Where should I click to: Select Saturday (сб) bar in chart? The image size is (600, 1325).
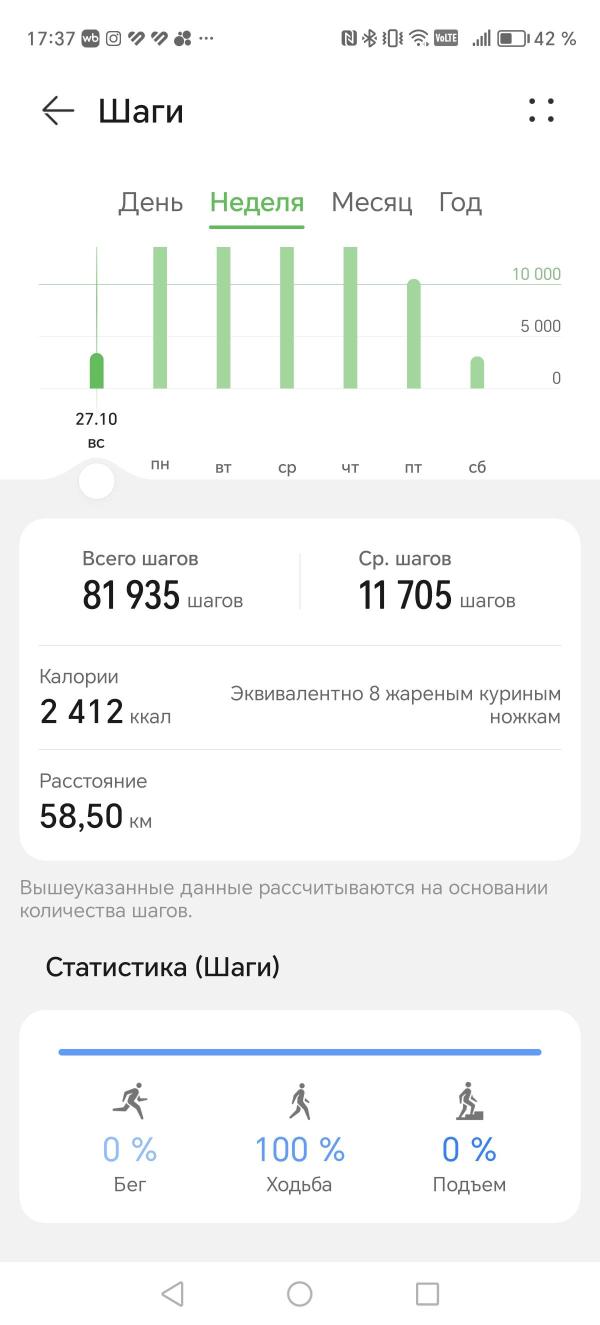pos(477,372)
